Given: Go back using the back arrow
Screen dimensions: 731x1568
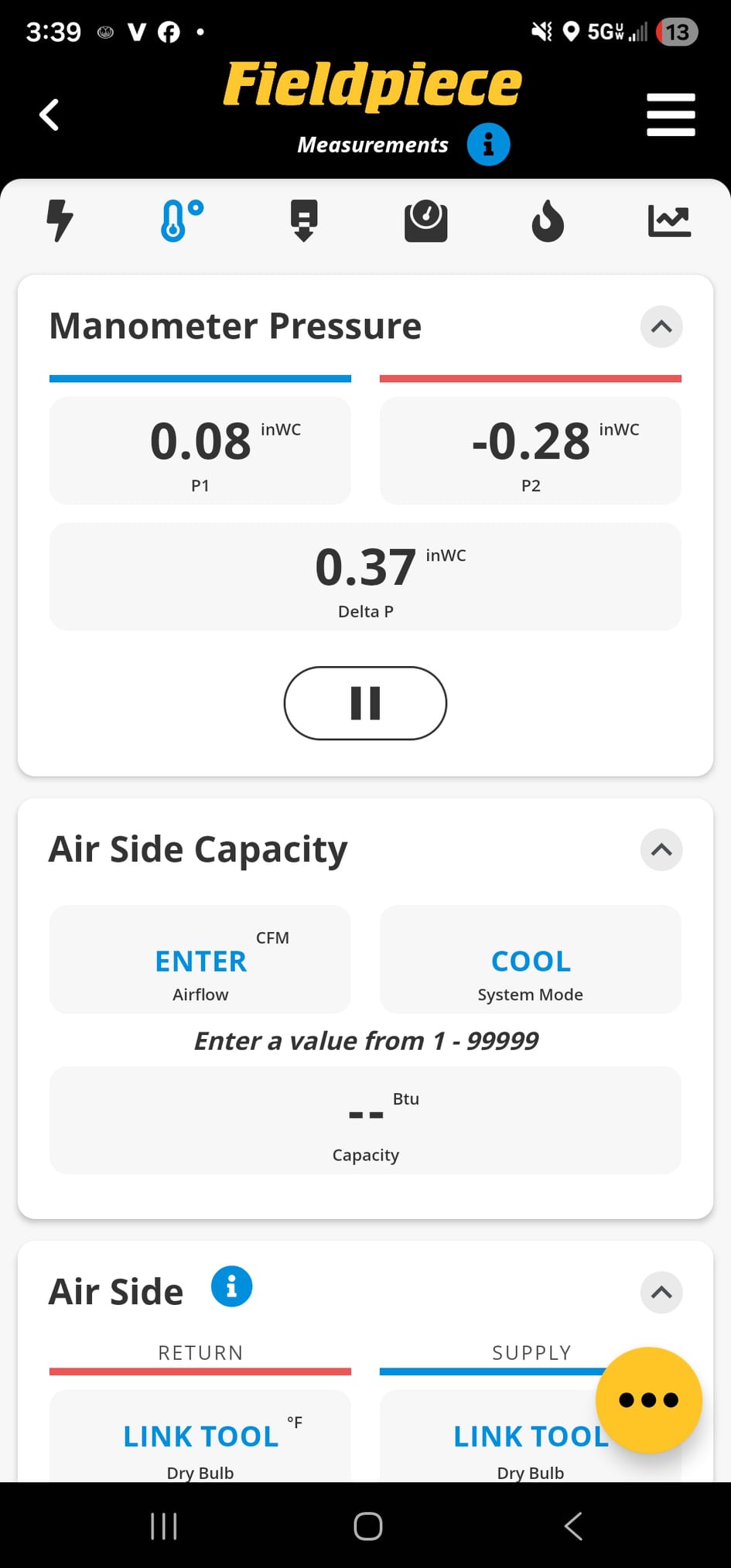Looking at the screenshot, I should point(49,114).
